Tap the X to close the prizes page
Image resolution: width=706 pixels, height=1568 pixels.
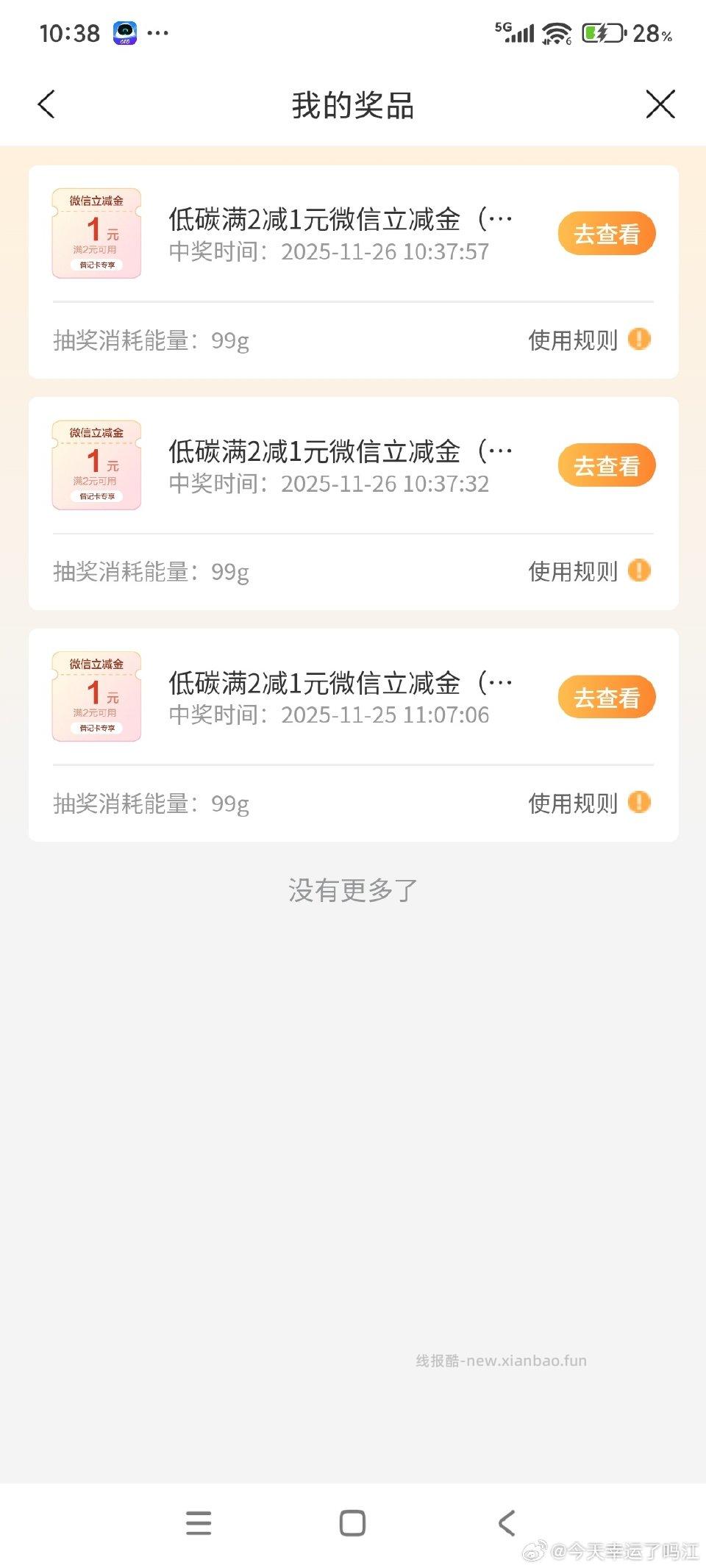coord(660,104)
